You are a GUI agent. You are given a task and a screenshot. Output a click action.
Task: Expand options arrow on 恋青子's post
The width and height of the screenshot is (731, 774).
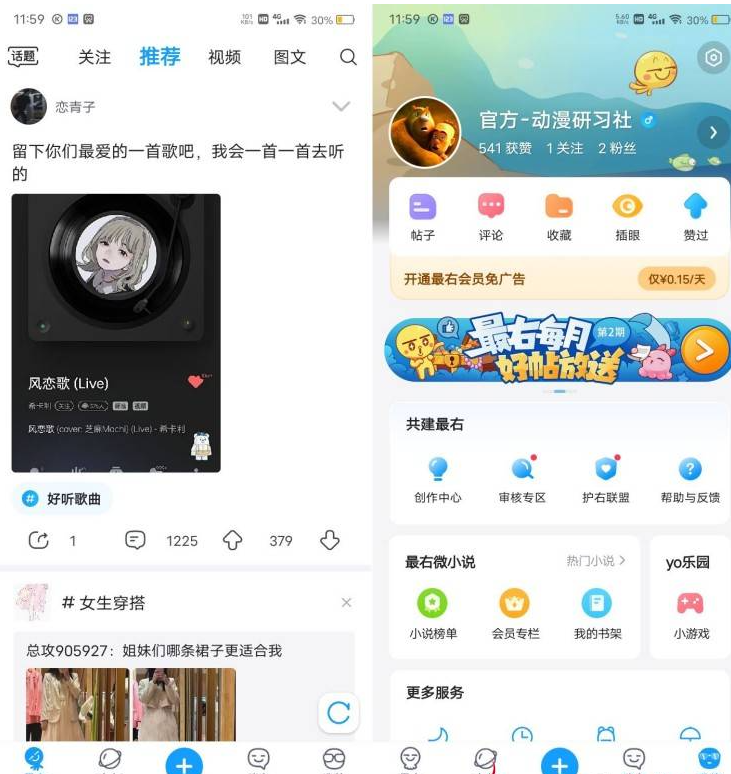(341, 106)
